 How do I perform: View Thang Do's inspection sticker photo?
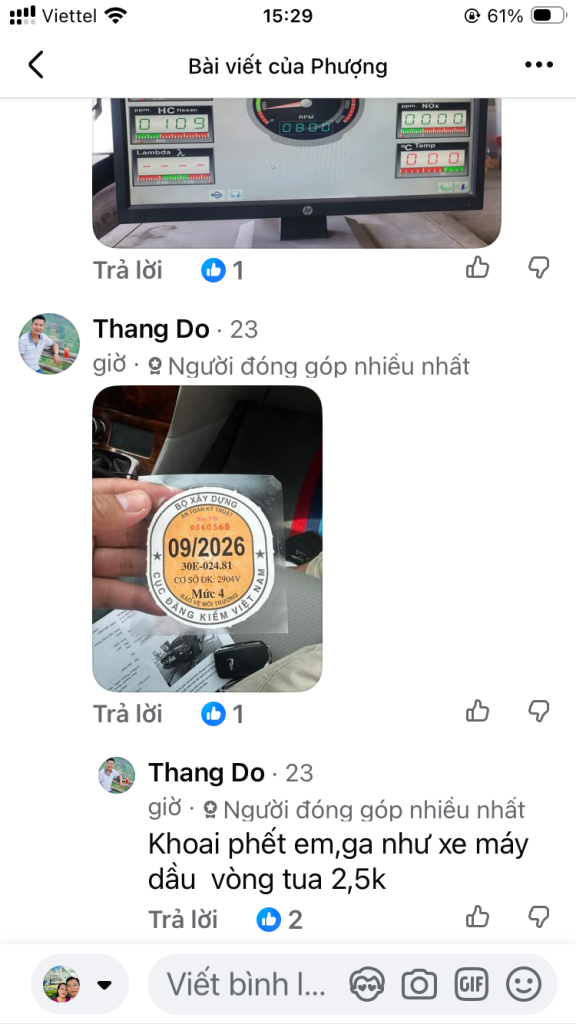[207, 539]
